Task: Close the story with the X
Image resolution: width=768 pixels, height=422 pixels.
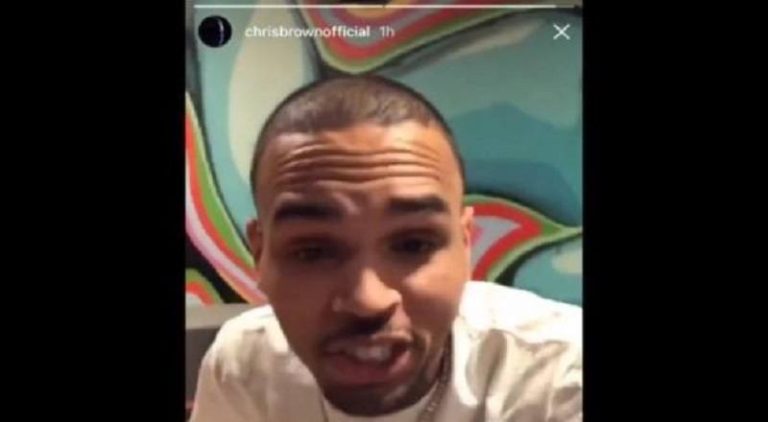Action: (x=561, y=32)
